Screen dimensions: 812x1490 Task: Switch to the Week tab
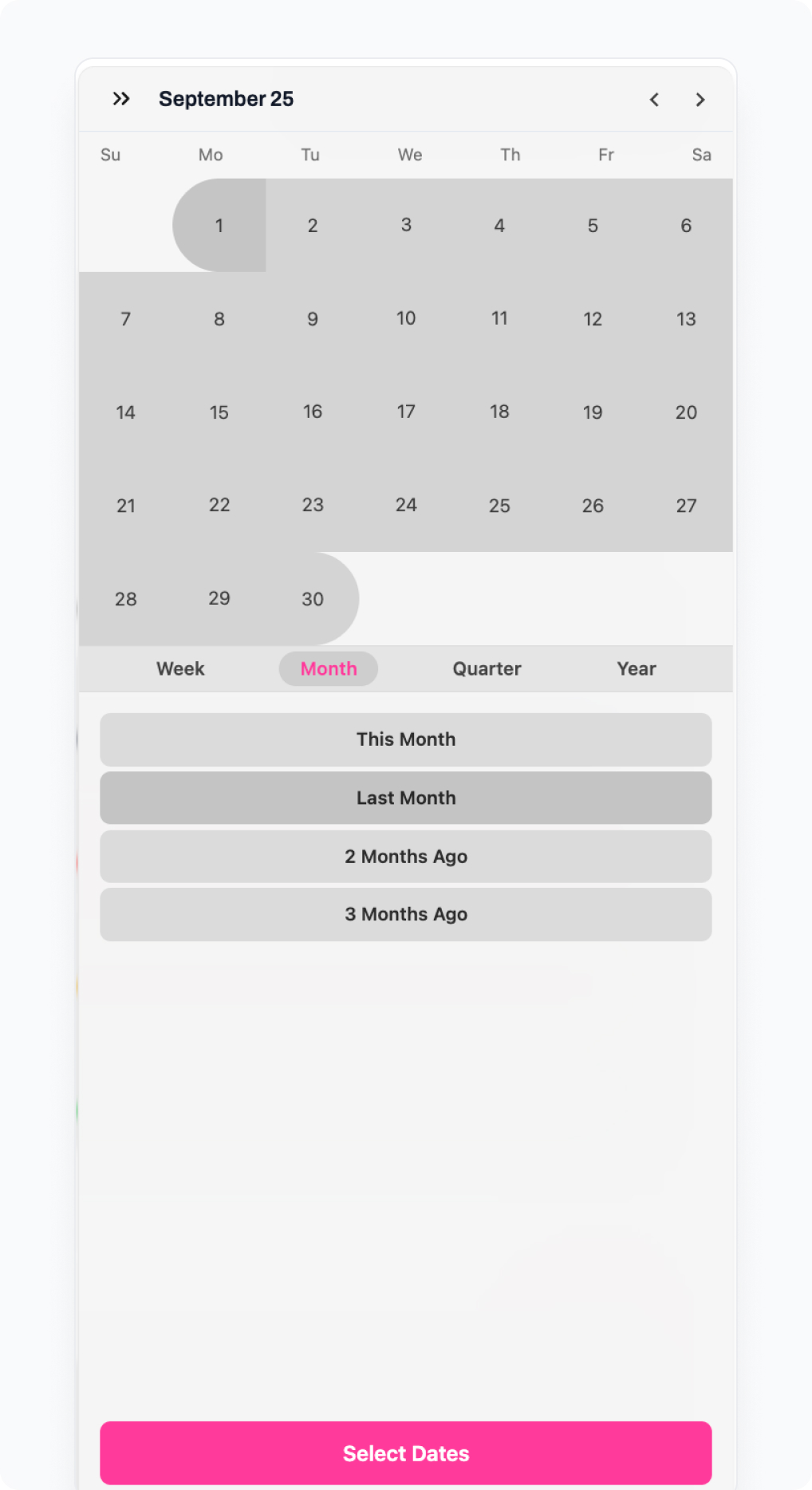(x=180, y=668)
